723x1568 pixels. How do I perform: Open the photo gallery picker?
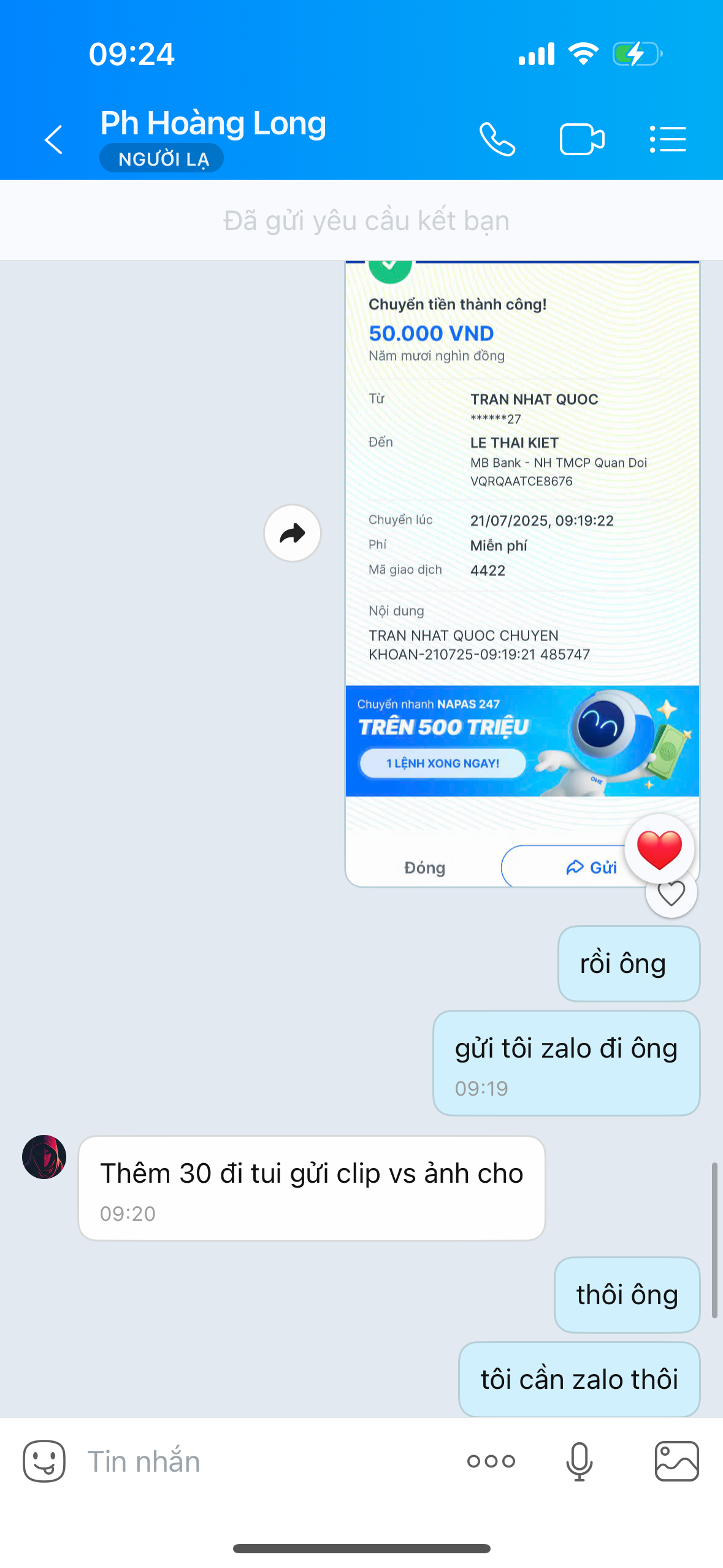click(676, 1461)
